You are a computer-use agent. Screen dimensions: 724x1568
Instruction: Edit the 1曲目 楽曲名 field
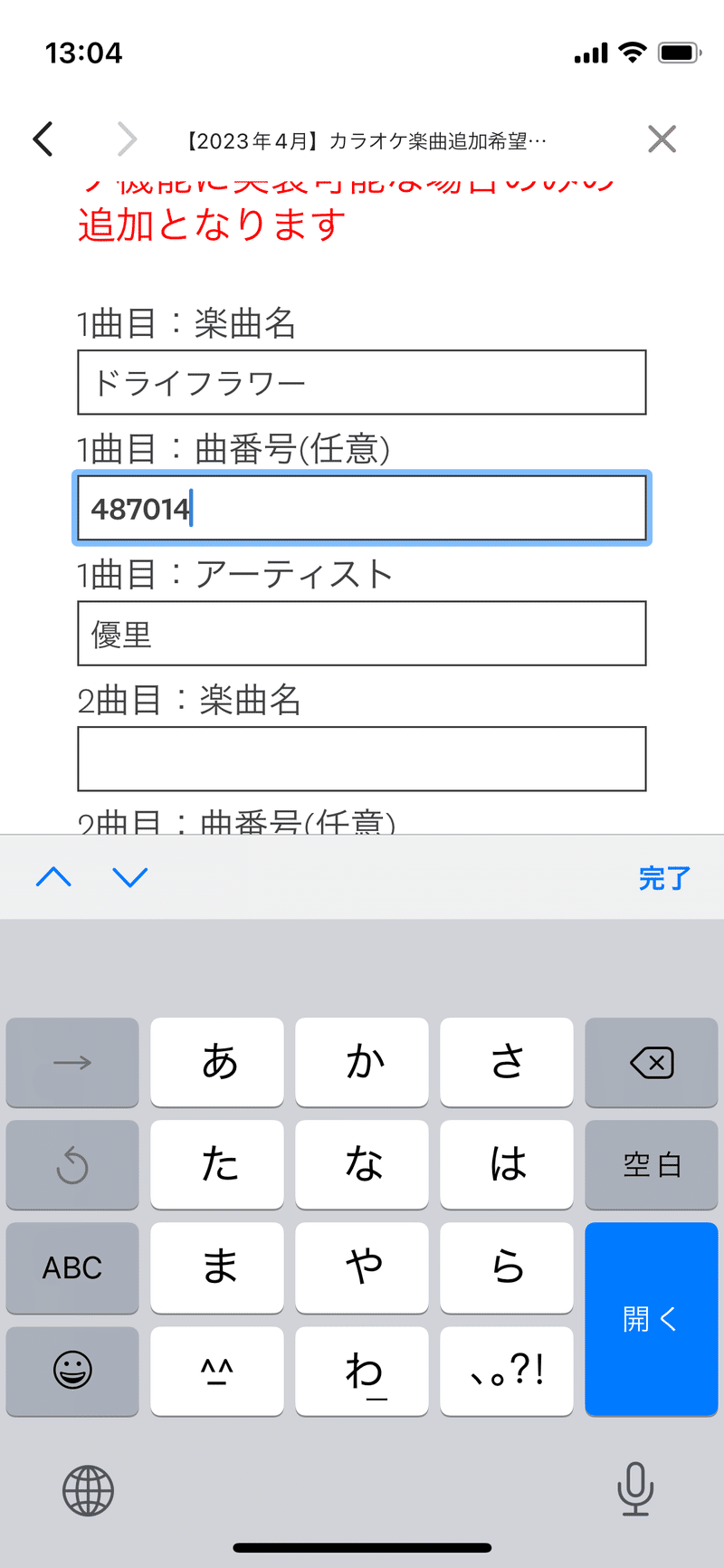click(362, 382)
